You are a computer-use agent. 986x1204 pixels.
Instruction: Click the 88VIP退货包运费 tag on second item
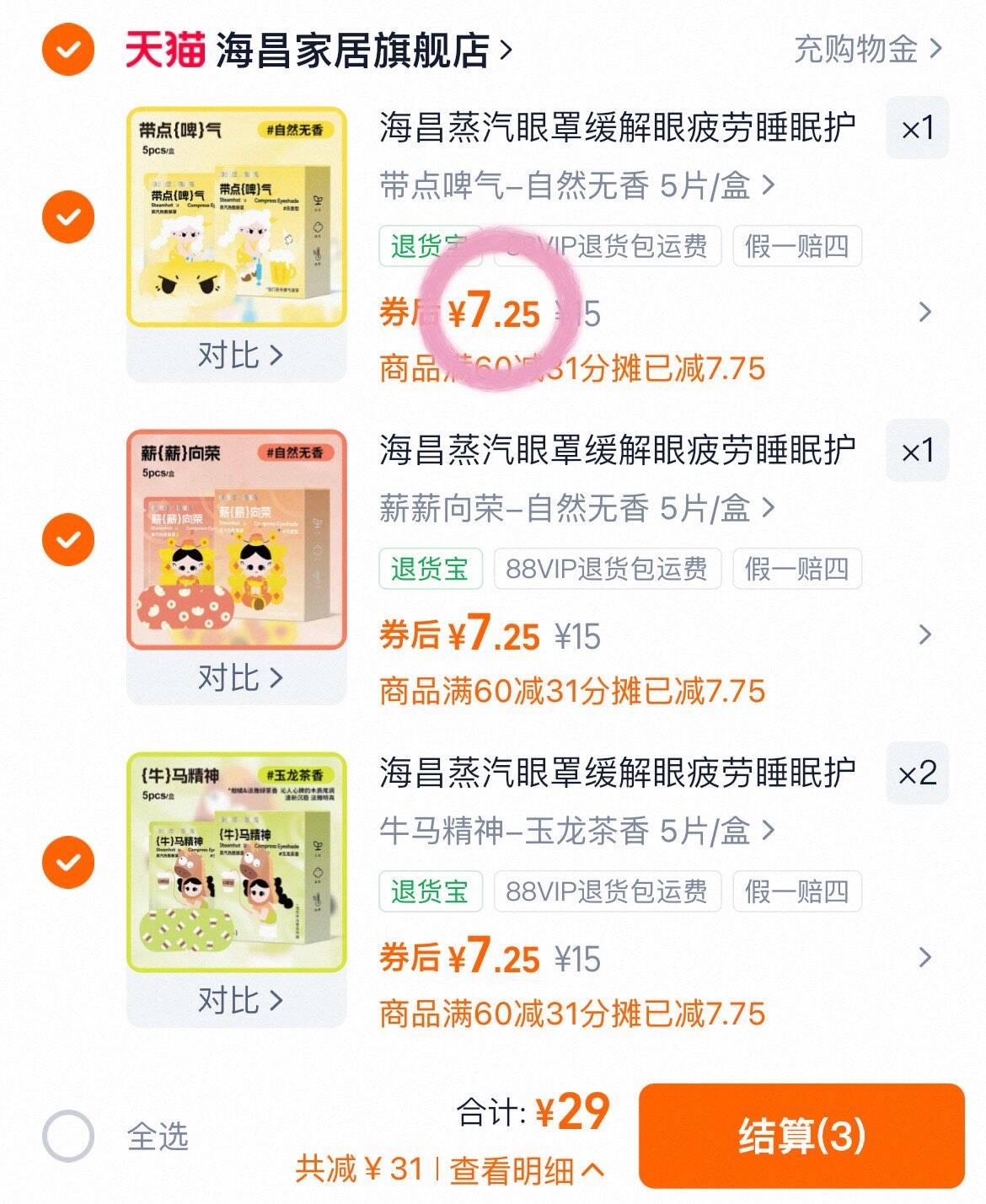coord(608,570)
